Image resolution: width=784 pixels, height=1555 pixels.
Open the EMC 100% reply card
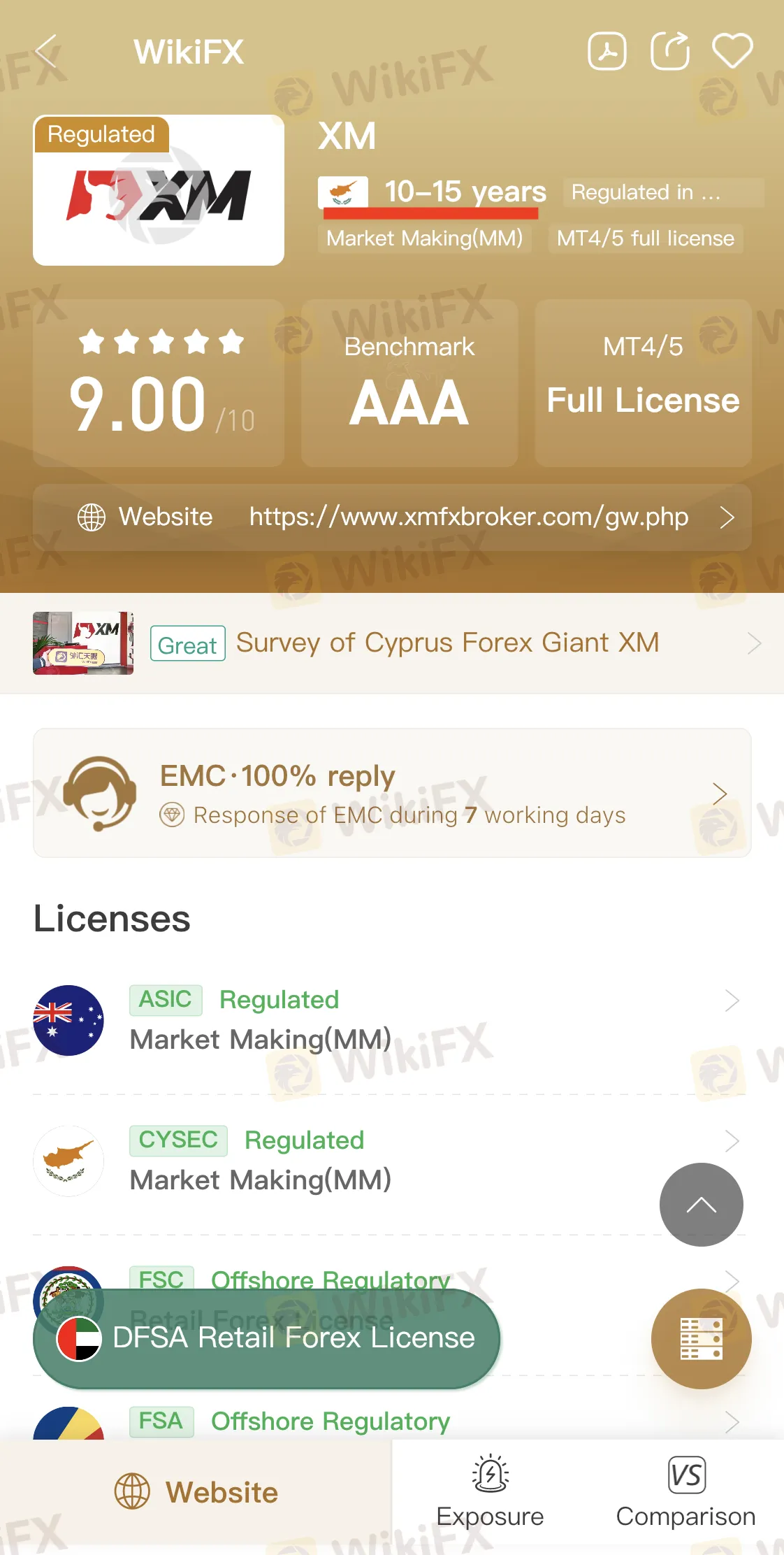click(x=392, y=794)
